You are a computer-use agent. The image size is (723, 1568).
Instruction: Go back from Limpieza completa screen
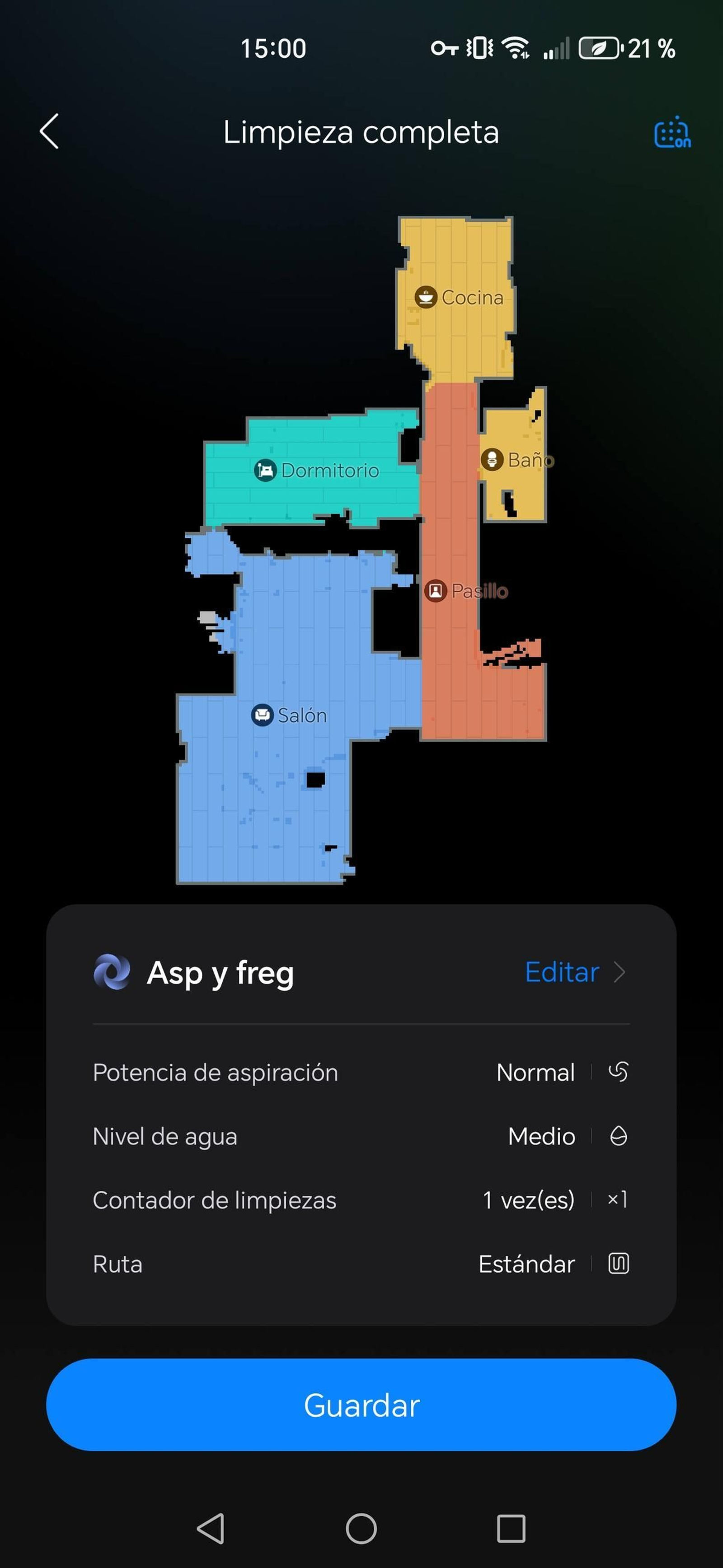[49, 131]
